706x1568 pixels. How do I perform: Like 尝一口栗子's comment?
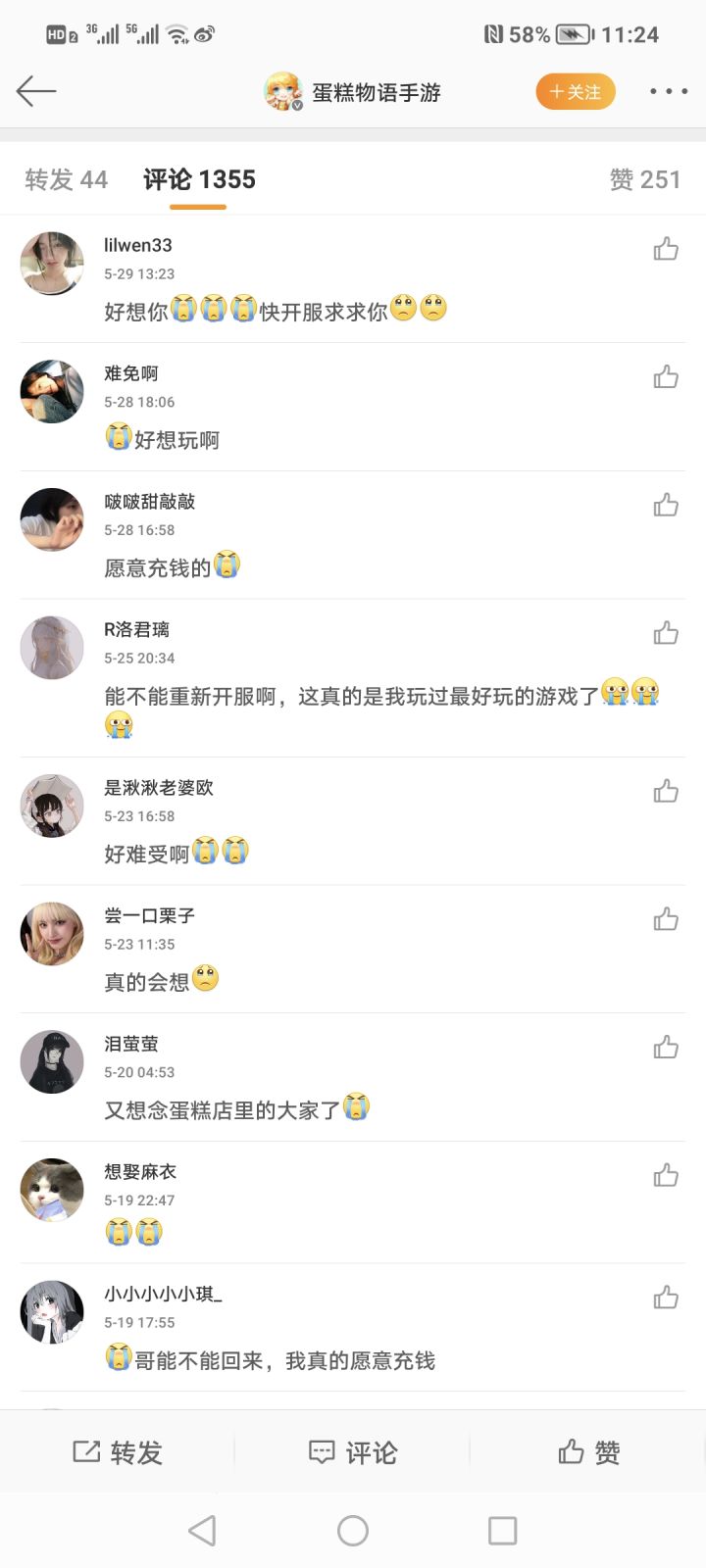point(666,919)
